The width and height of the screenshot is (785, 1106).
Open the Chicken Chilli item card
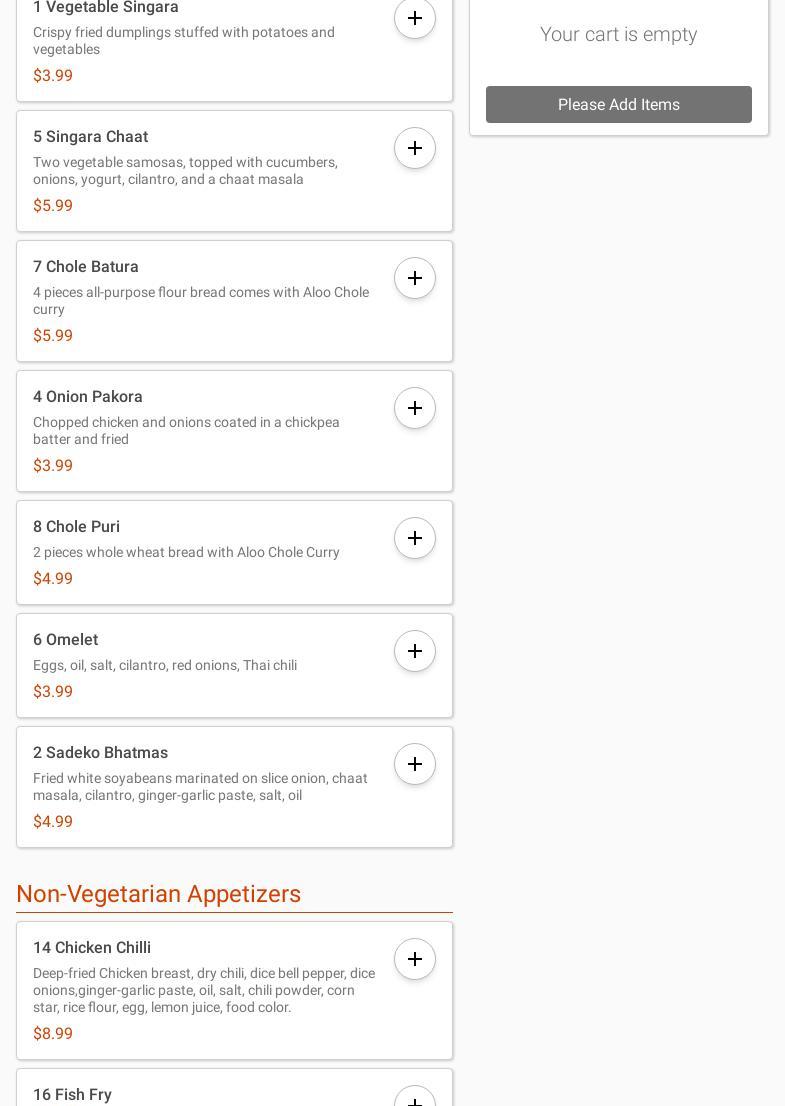[200, 990]
